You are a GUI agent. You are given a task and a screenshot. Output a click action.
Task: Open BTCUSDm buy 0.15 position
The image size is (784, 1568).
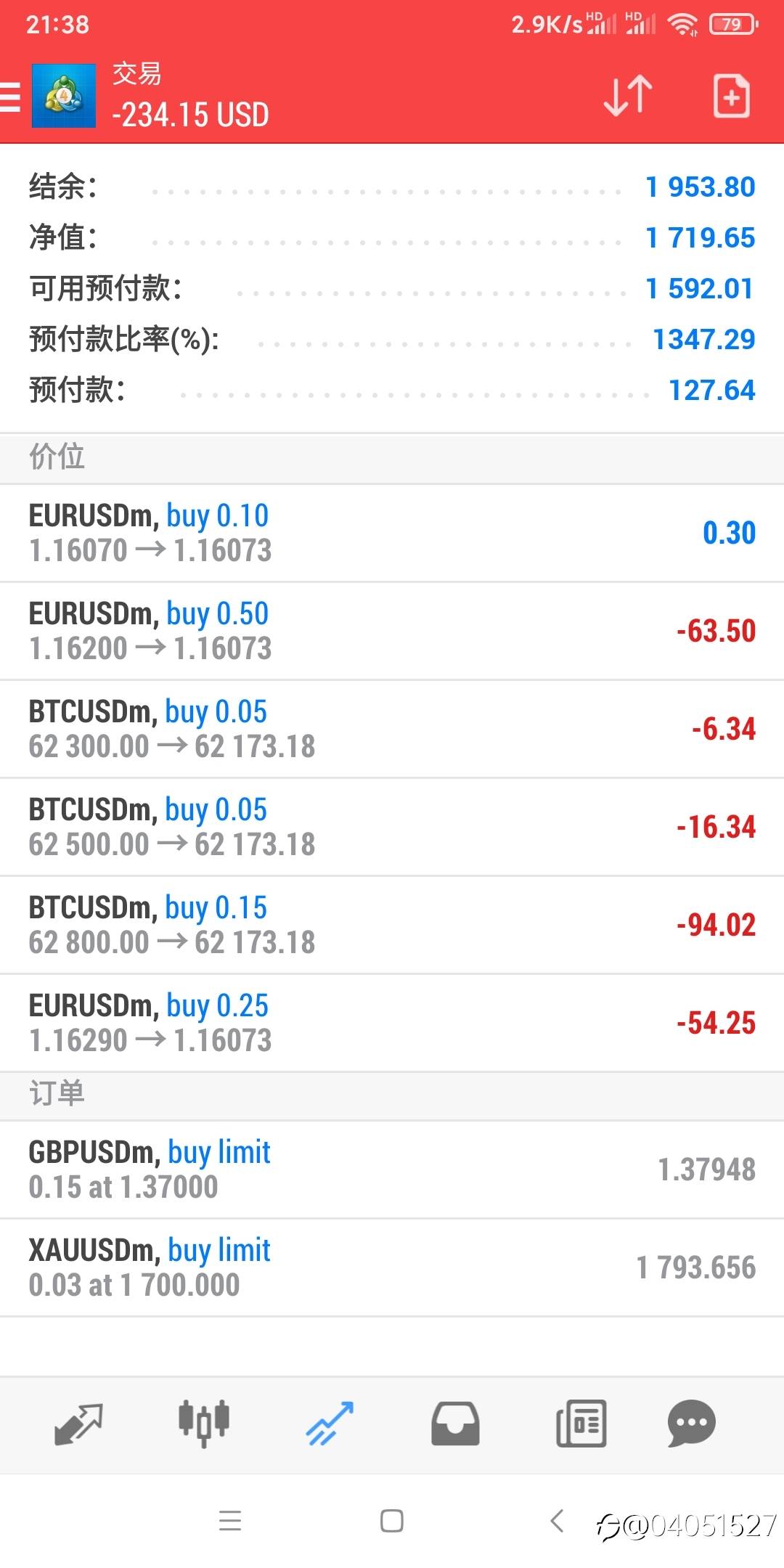[392, 925]
